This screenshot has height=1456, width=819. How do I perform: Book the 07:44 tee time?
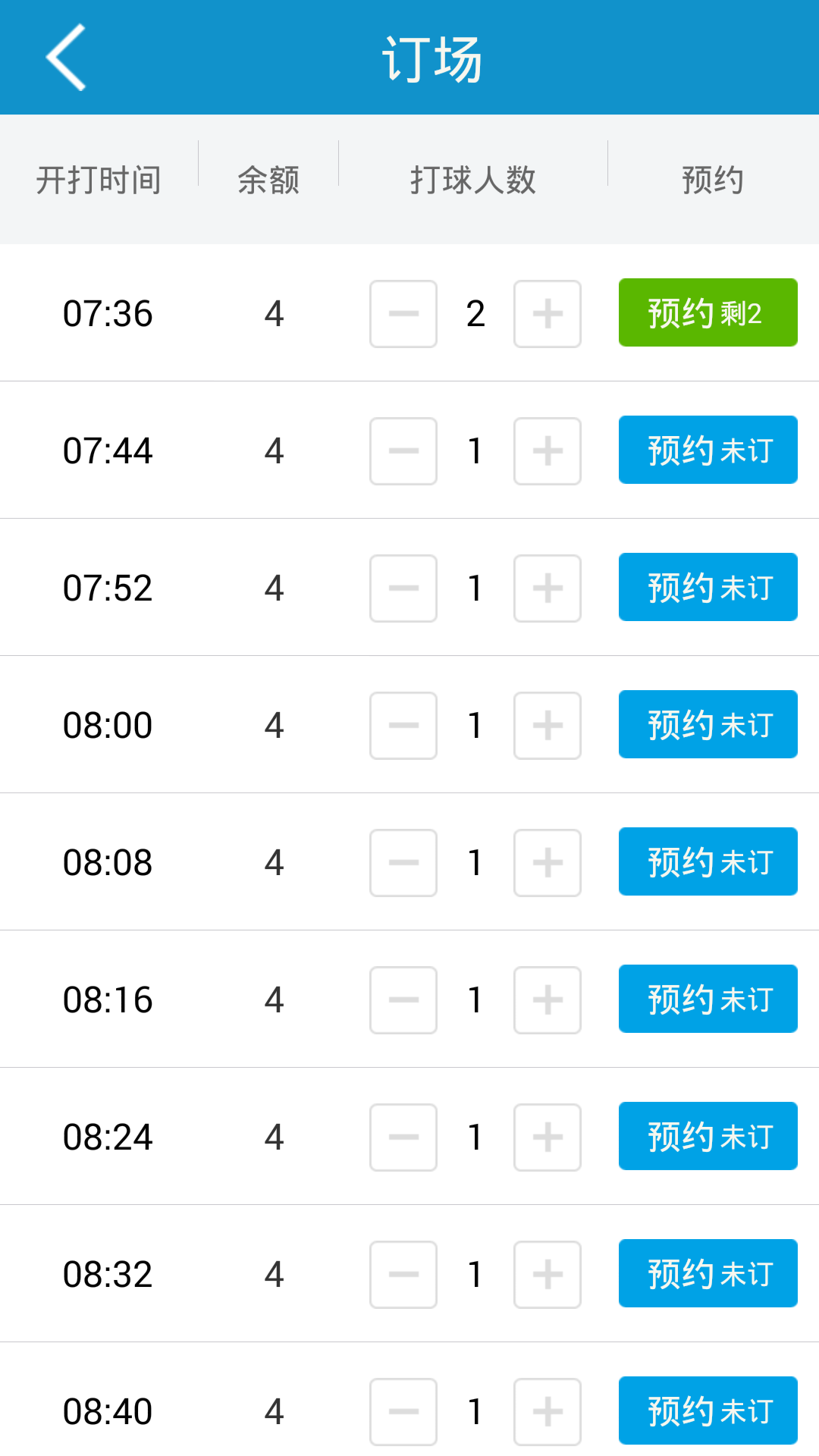pos(708,450)
